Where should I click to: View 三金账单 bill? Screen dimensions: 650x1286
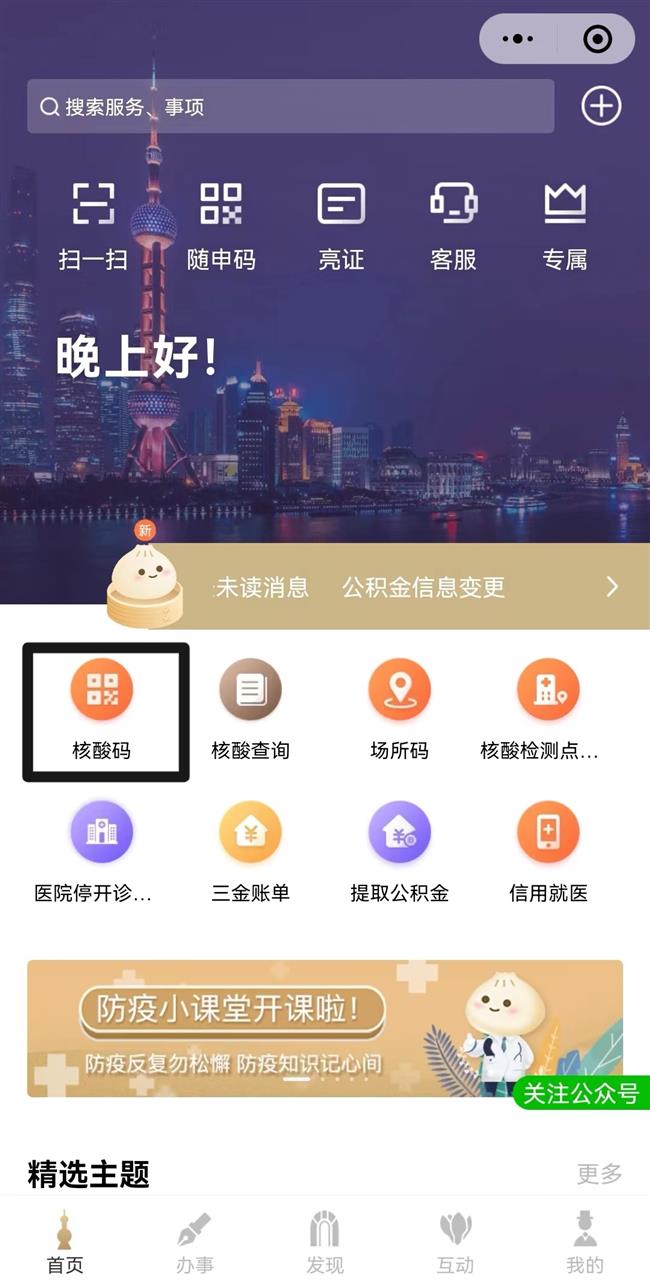pyautogui.click(x=250, y=851)
